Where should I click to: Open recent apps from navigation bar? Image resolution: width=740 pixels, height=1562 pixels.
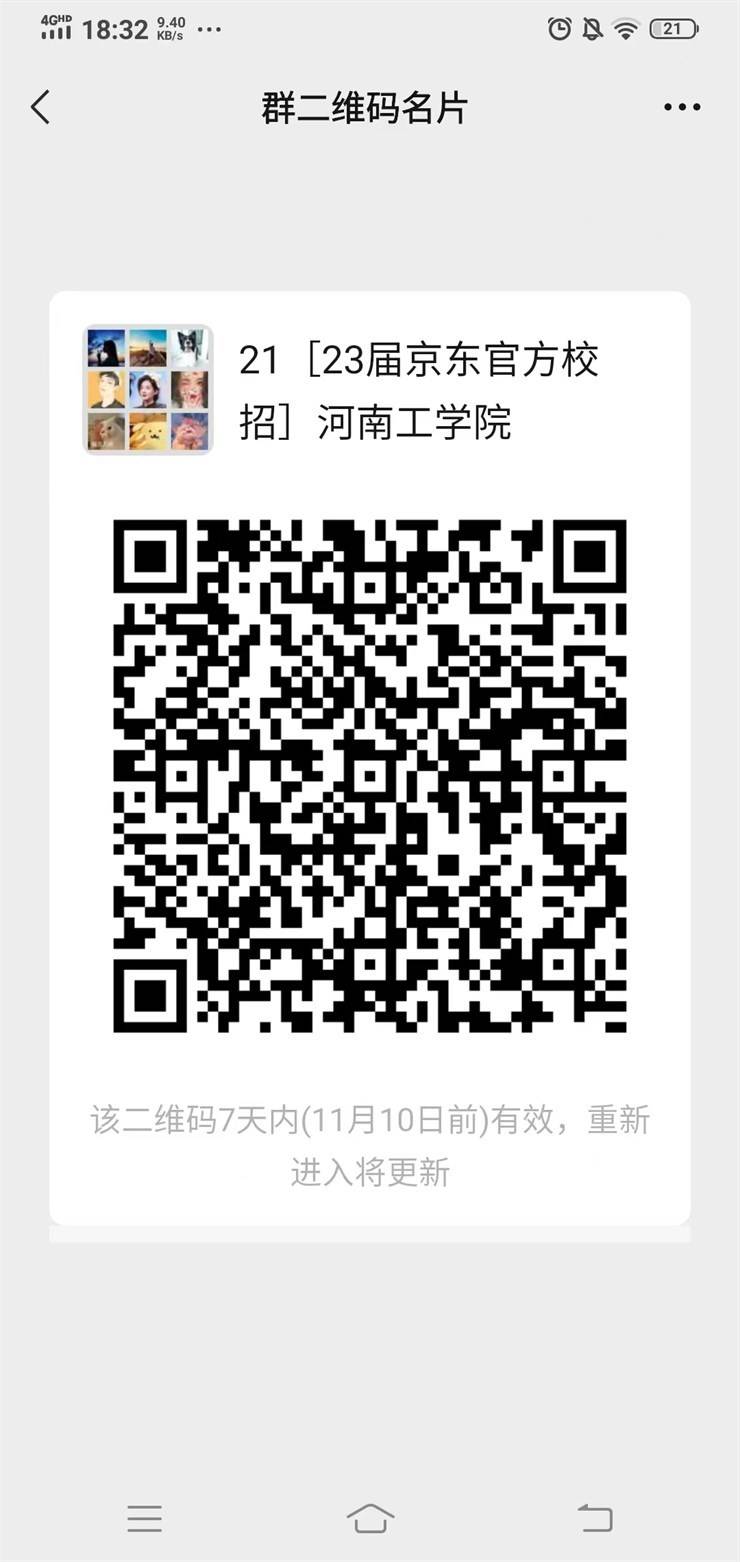point(145,1518)
